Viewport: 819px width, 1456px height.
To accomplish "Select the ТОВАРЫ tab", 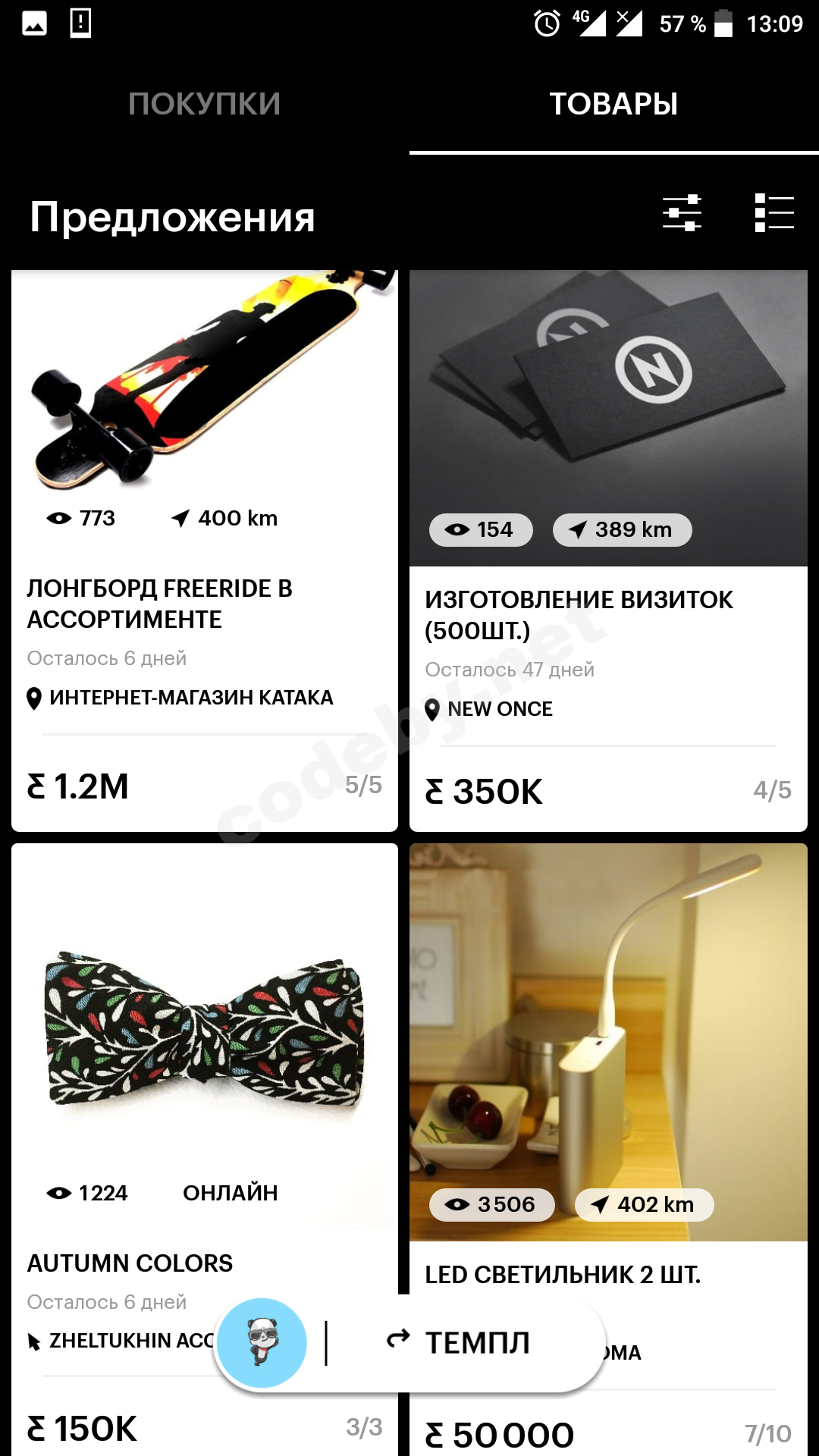I will 613,104.
